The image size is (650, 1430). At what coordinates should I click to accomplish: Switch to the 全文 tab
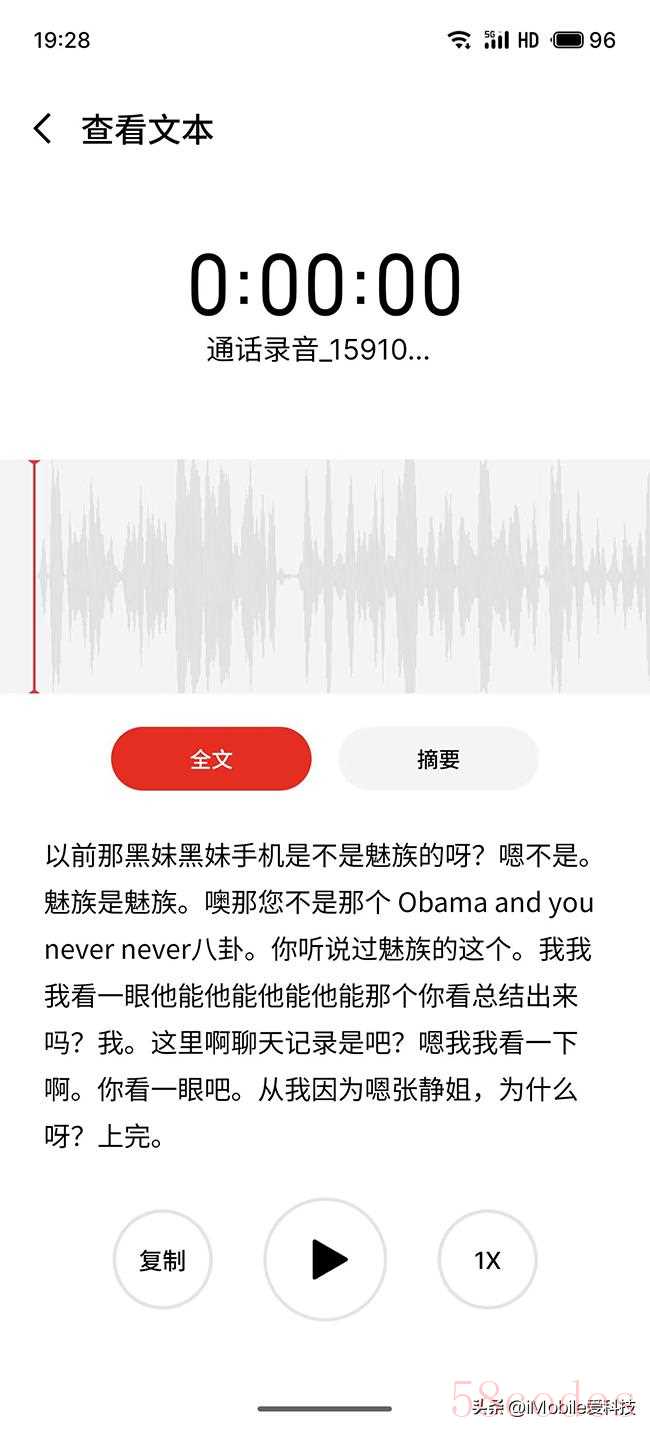click(x=211, y=759)
